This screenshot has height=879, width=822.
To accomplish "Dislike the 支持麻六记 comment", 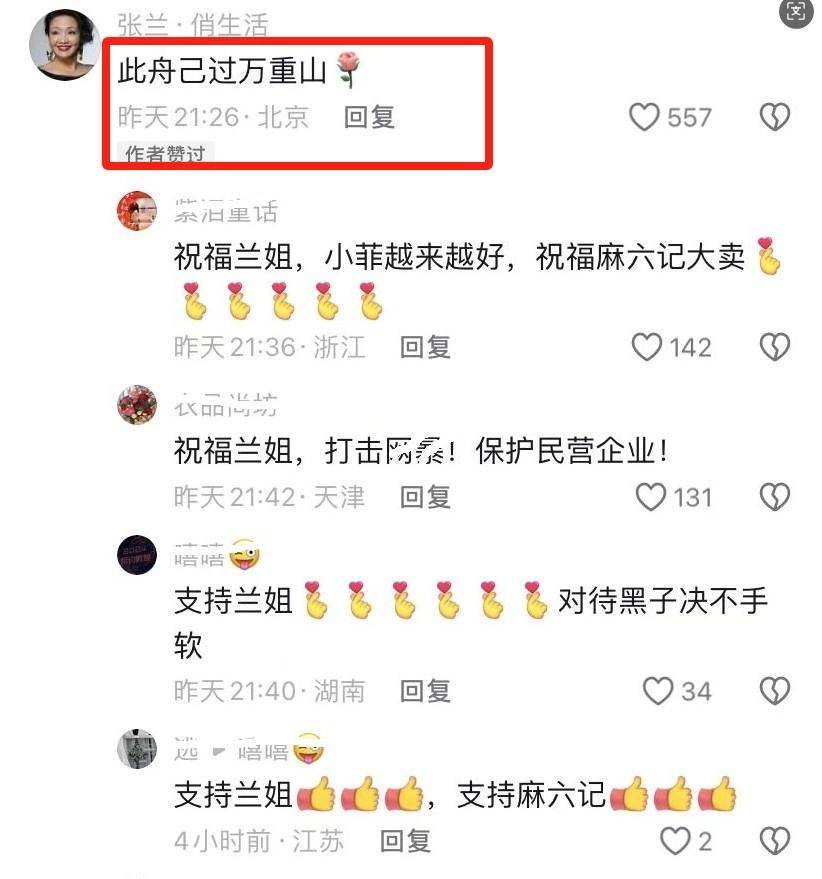I will 775,841.
